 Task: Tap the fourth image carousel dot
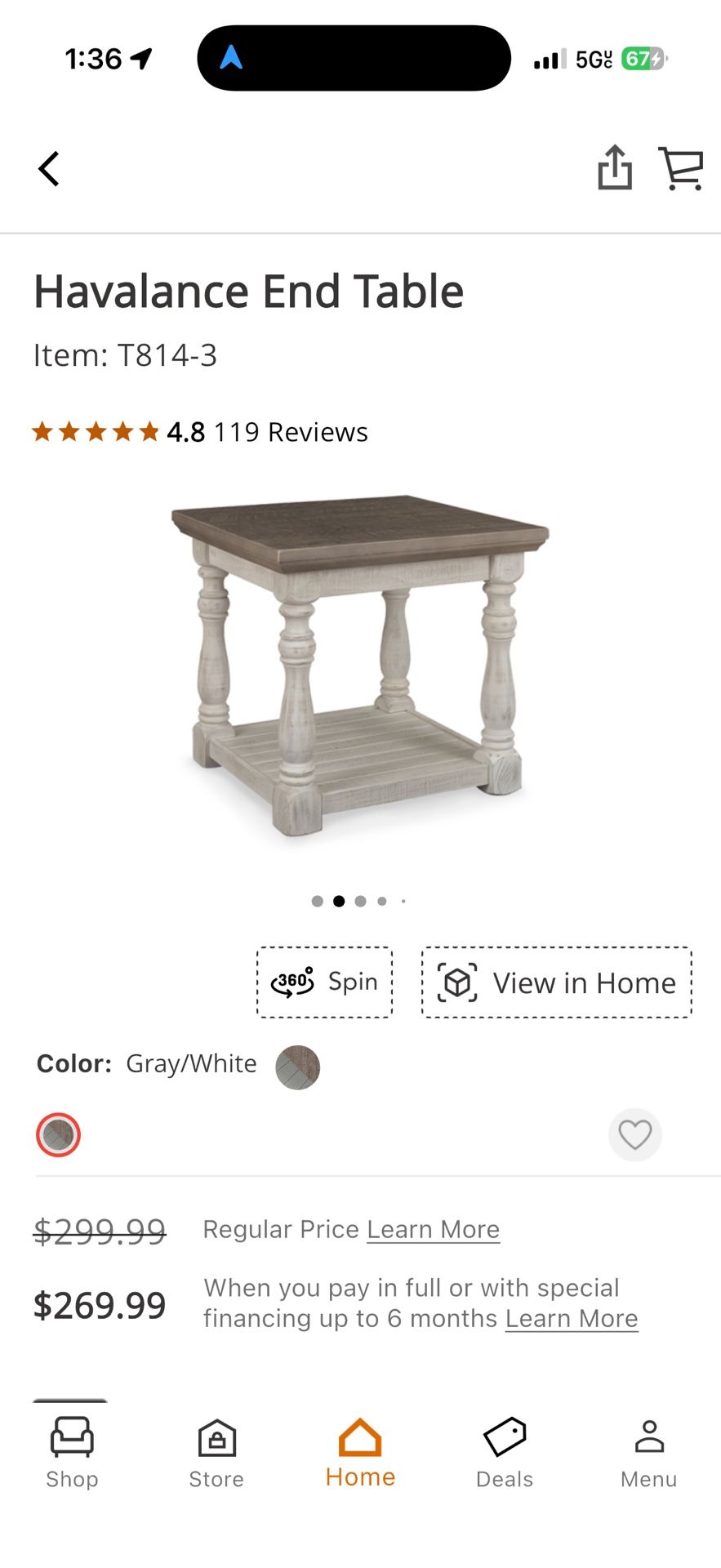pos(381,901)
